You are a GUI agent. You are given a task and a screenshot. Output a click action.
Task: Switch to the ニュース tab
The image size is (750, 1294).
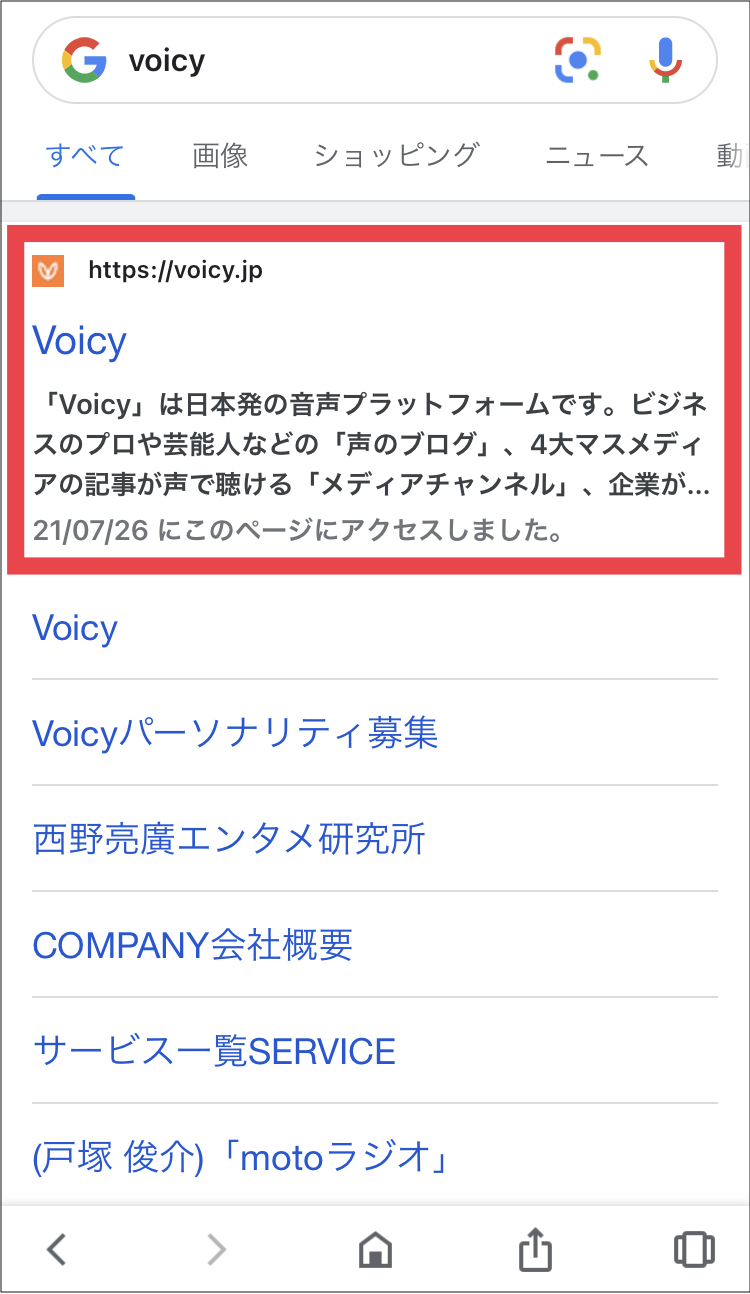597,156
